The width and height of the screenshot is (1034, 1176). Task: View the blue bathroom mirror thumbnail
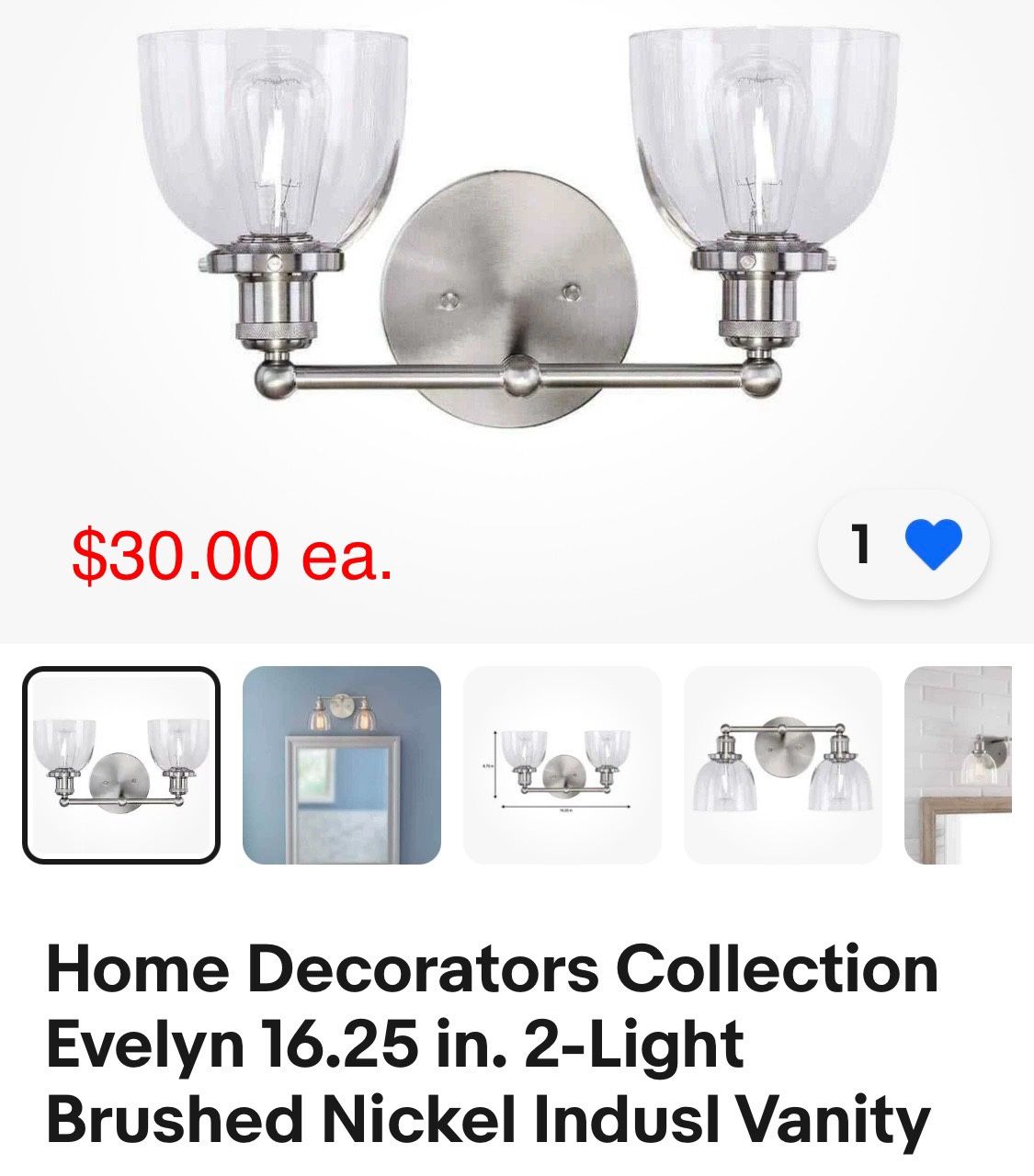point(342,765)
